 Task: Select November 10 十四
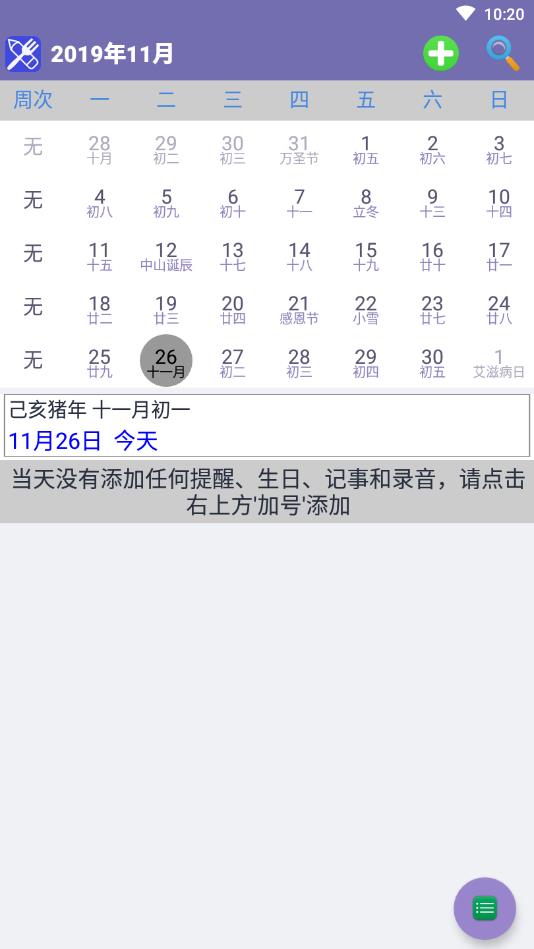[x=499, y=203]
